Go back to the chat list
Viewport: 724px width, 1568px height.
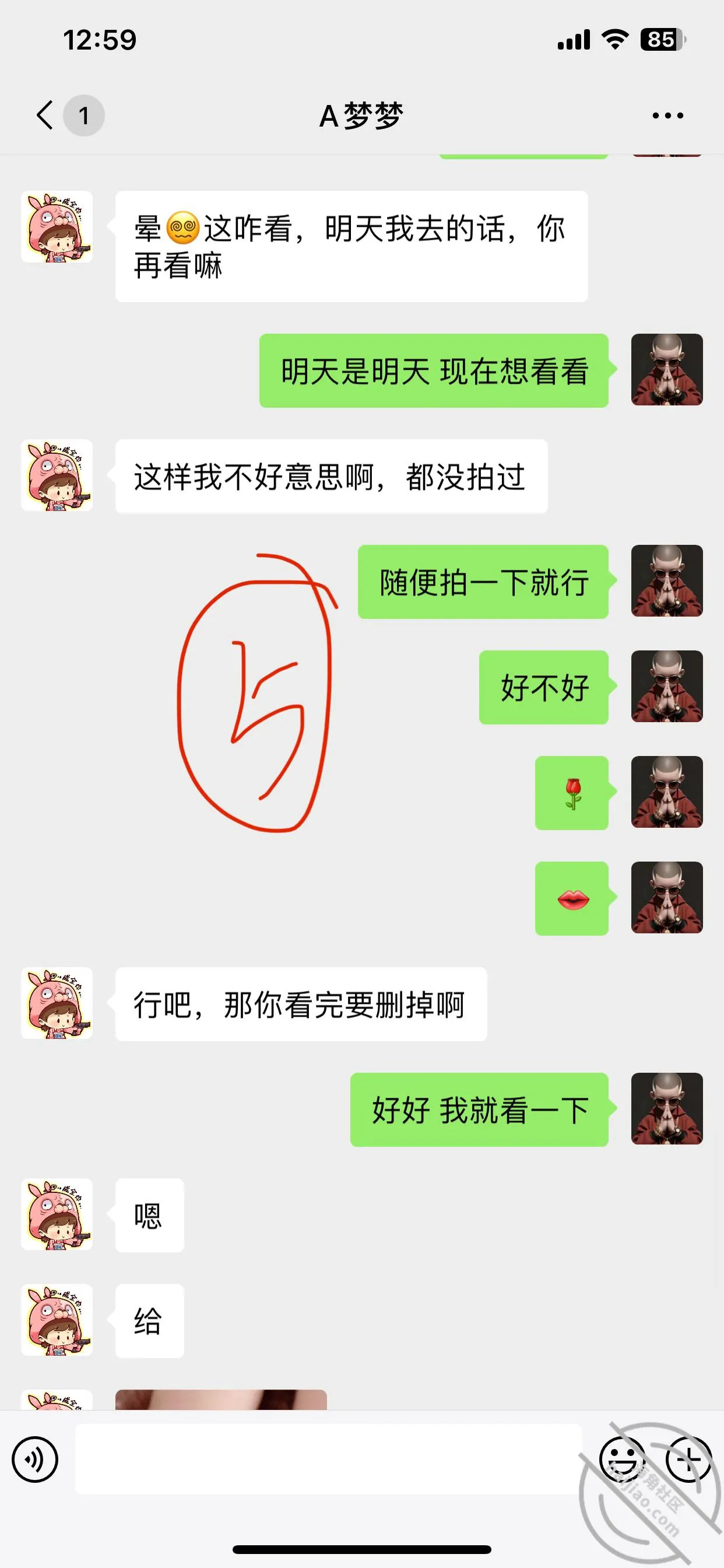coord(45,115)
